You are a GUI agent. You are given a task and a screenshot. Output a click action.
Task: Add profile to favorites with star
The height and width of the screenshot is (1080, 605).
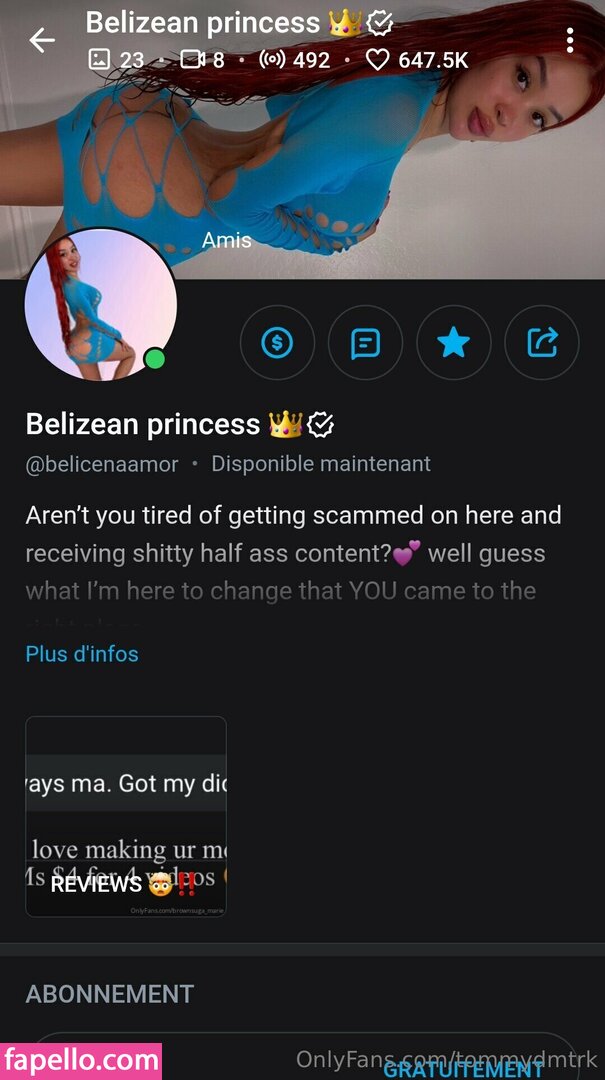(x=453, y=343)
